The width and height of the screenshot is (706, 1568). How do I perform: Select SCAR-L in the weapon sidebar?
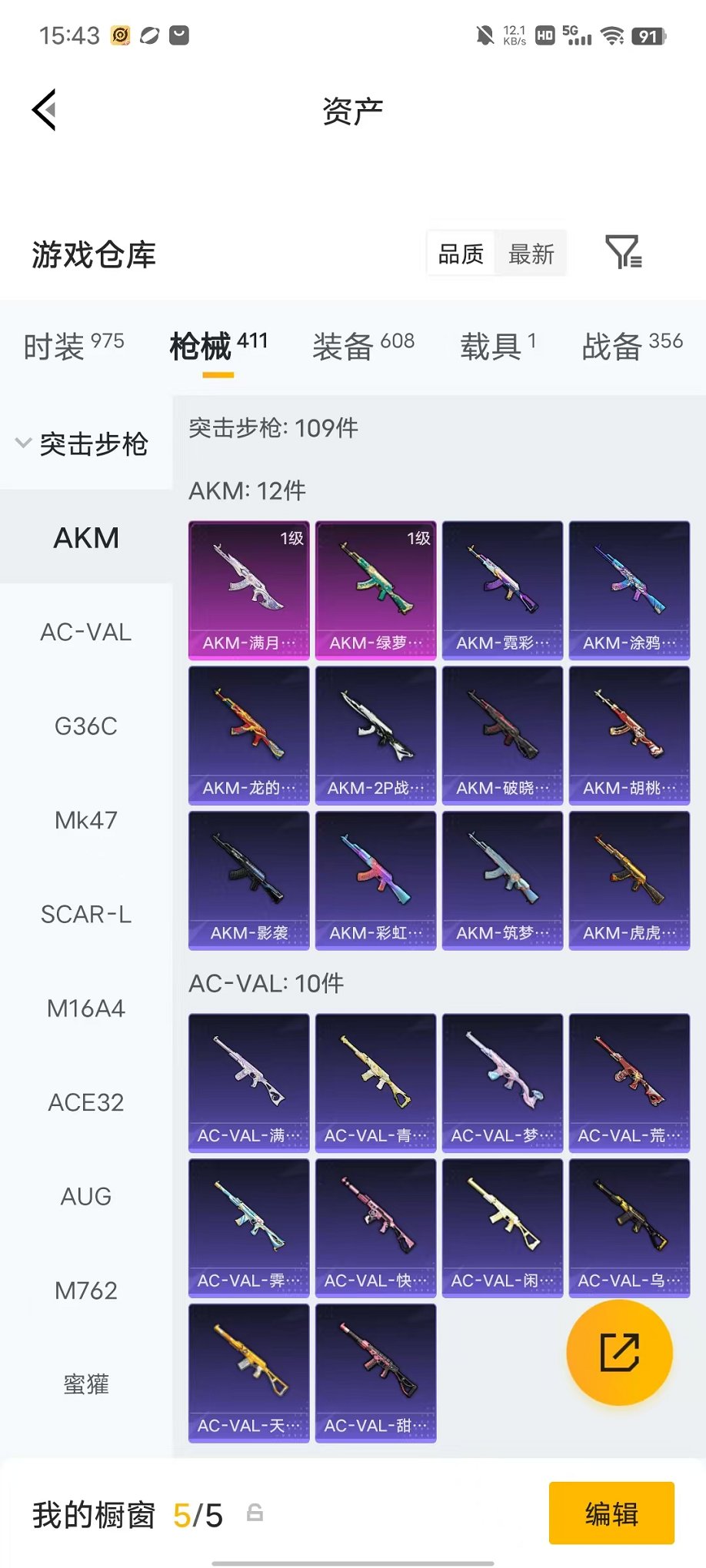coord(86,914)
